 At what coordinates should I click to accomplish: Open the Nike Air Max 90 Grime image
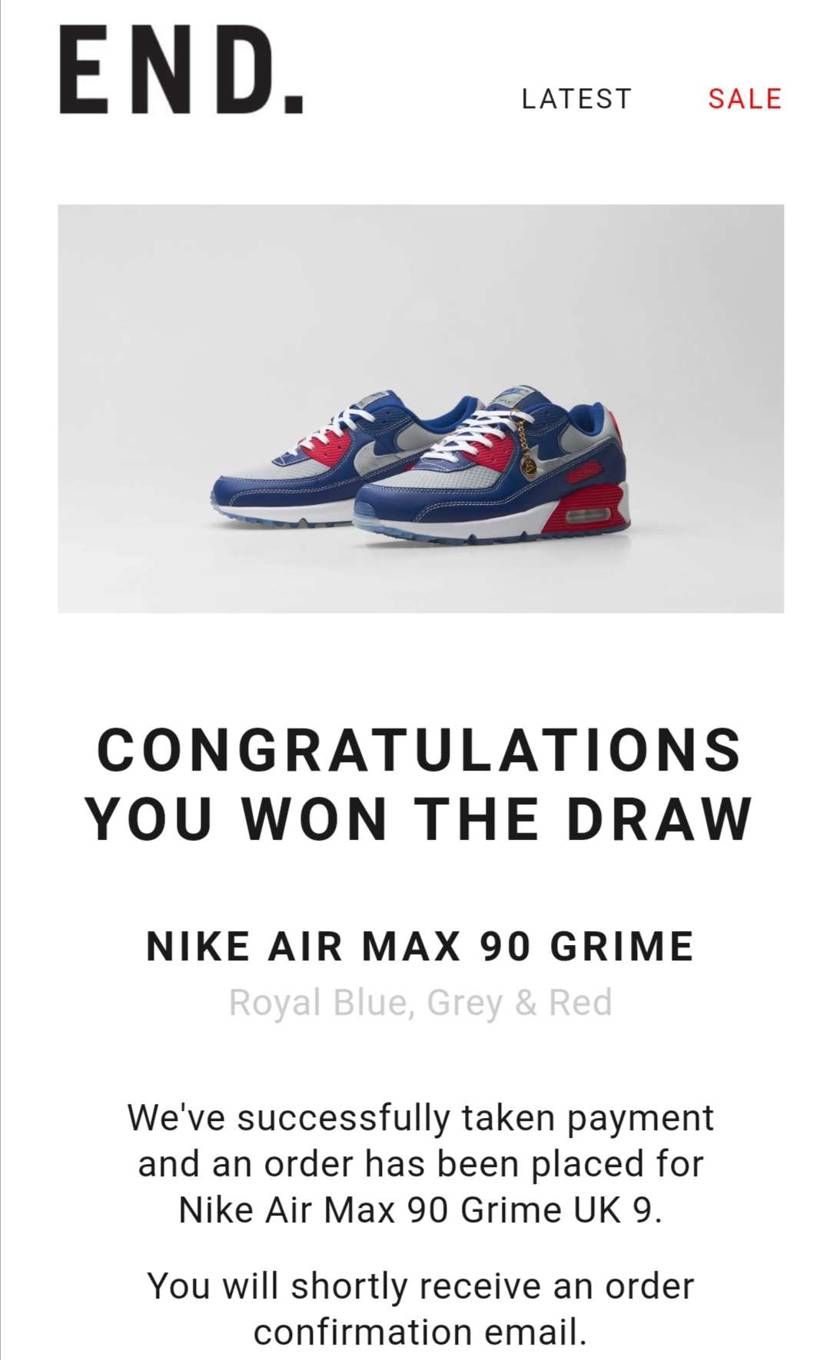pos(420,408)
